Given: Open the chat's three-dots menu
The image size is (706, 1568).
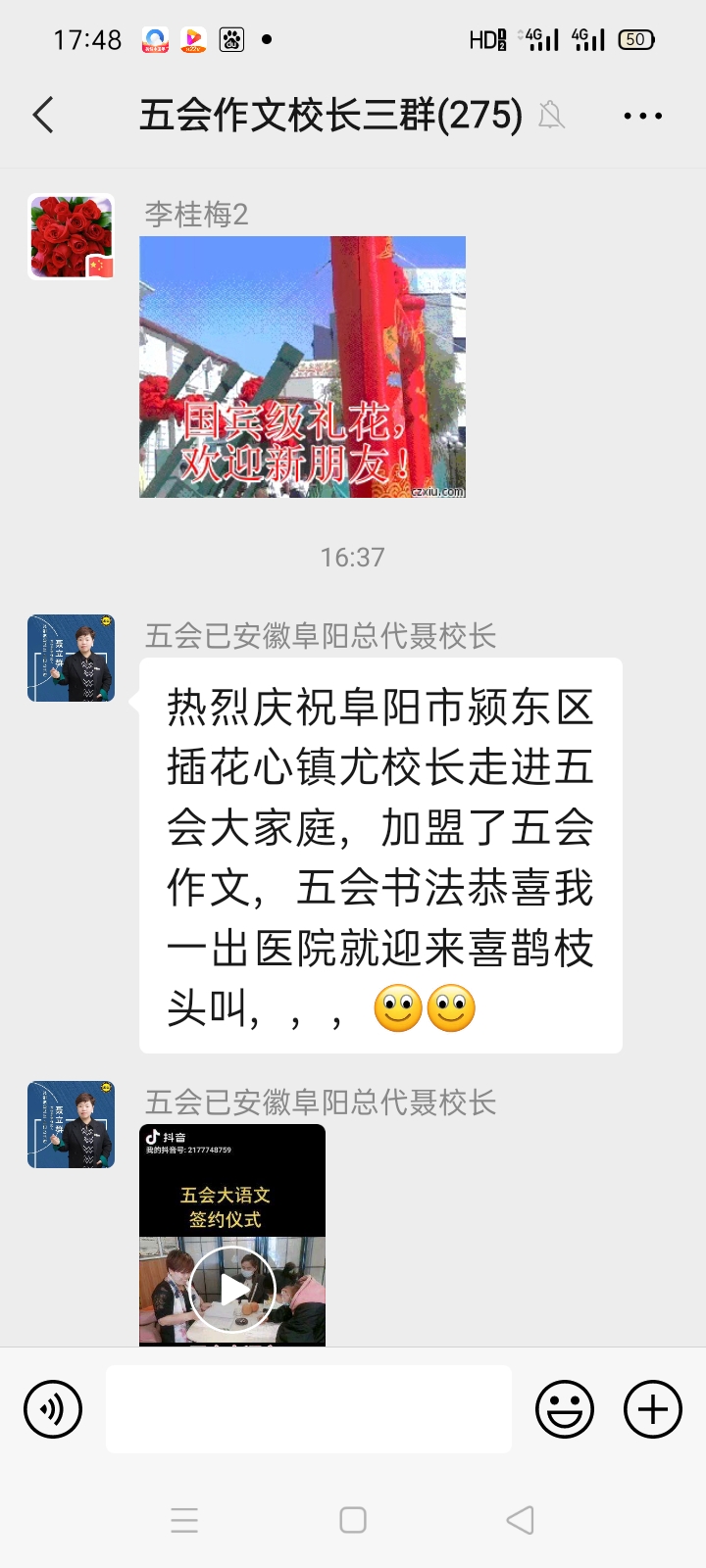Looking at the screenshot, I should pos(642,116).
